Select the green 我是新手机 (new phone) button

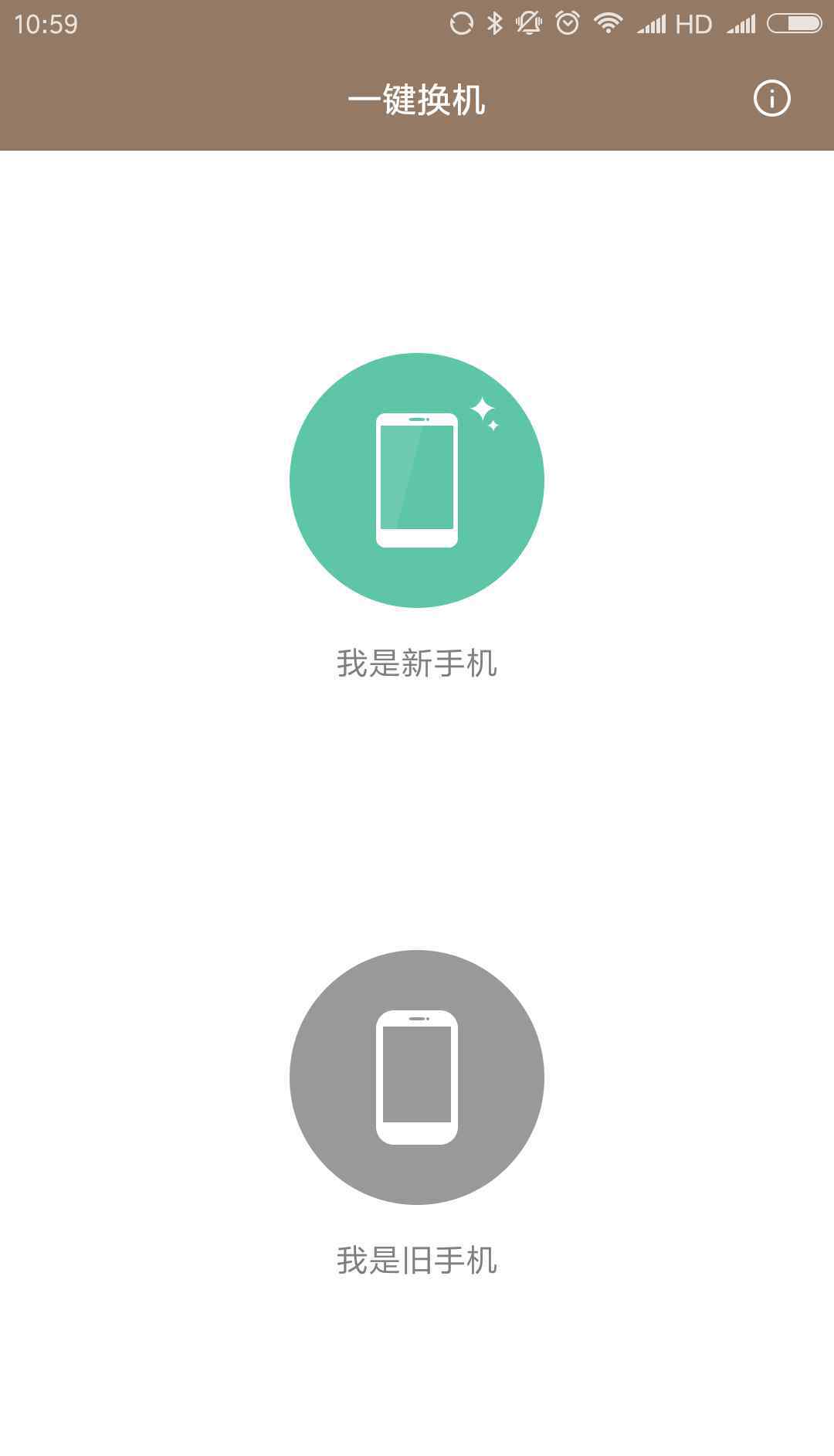[417, 480]
